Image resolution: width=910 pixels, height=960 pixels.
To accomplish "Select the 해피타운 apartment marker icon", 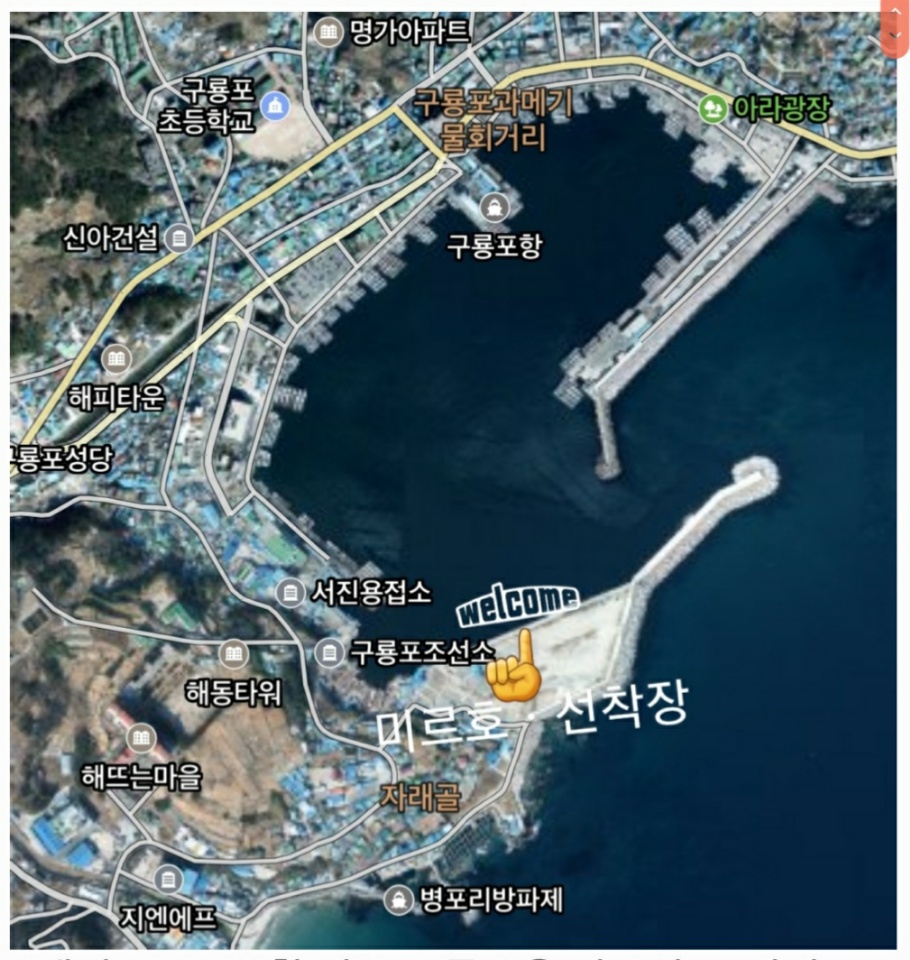I will tap(117, 358).
